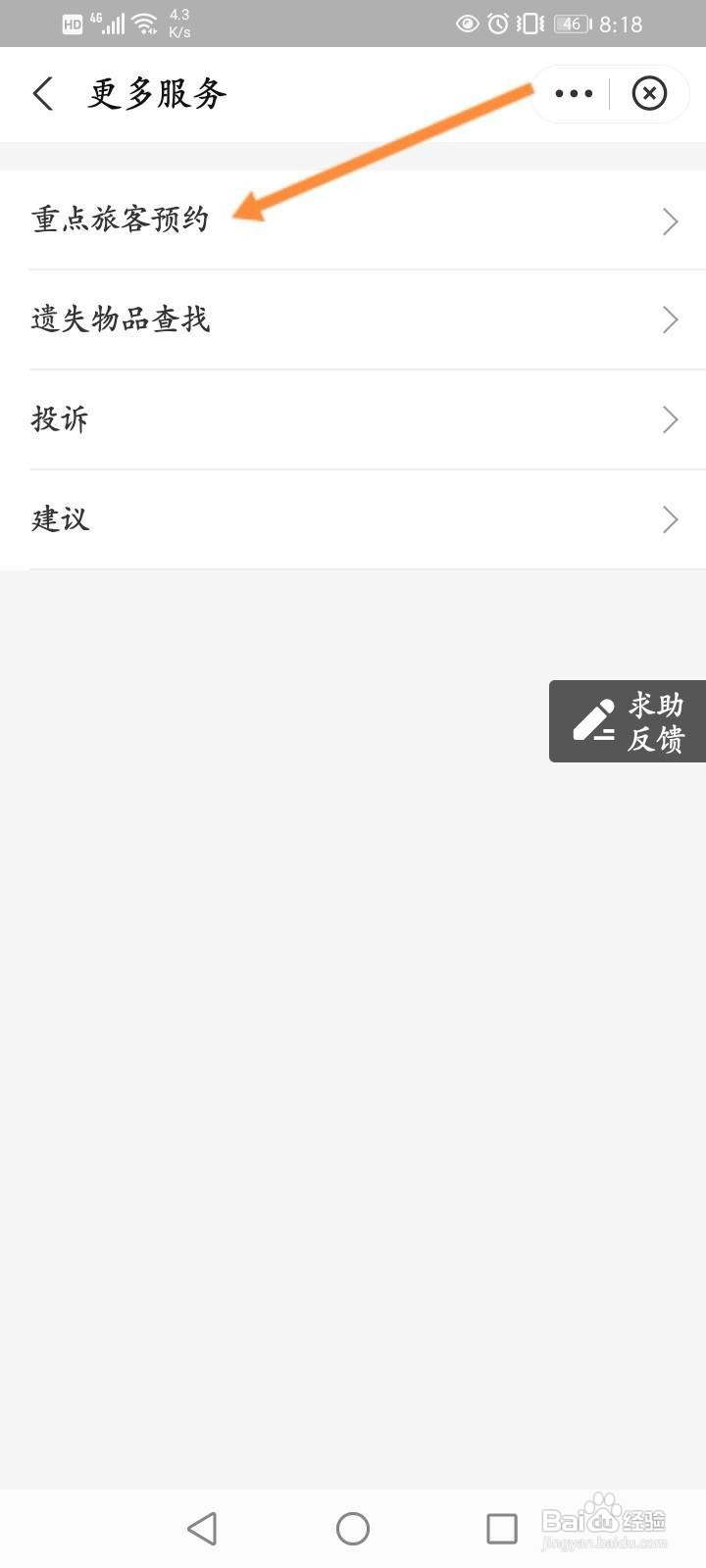Viewport: 706px width, 1568px height.
Task: Open the 重点旅客预约 service
Action: pos(120,220)
